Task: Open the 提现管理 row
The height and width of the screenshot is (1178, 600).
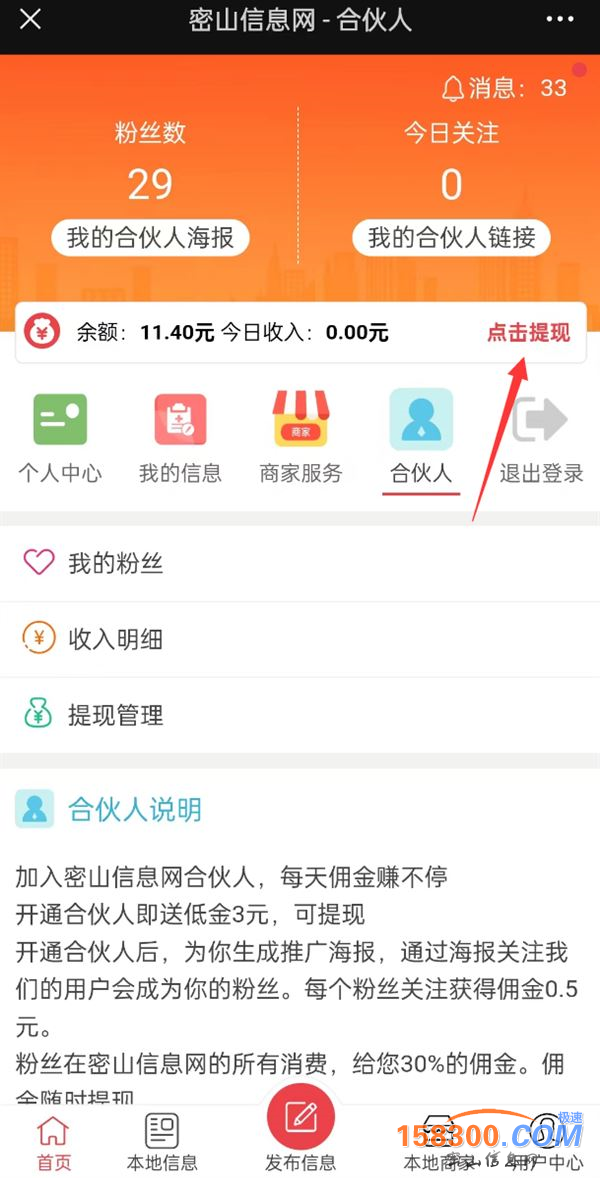Action: tap(300, 715)
